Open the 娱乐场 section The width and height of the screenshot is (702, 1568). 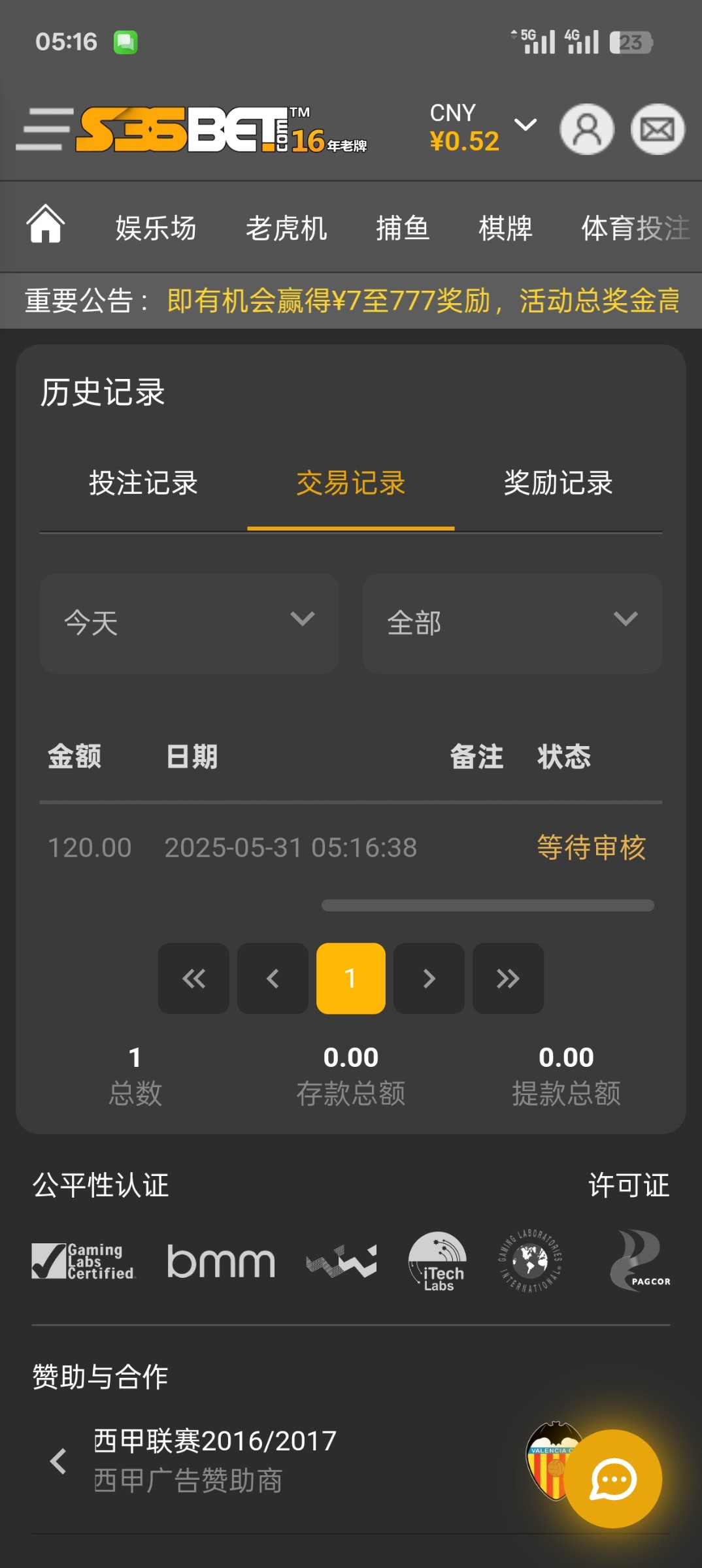(x=156, y=229)
